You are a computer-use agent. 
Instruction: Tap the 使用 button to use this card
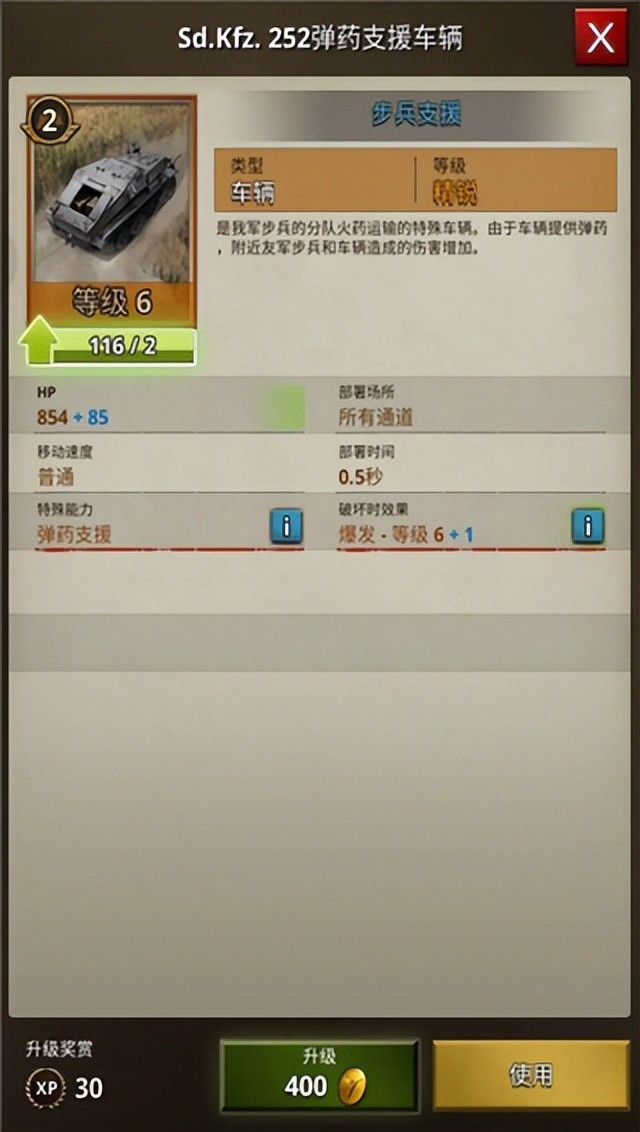tap(530, 1075)
